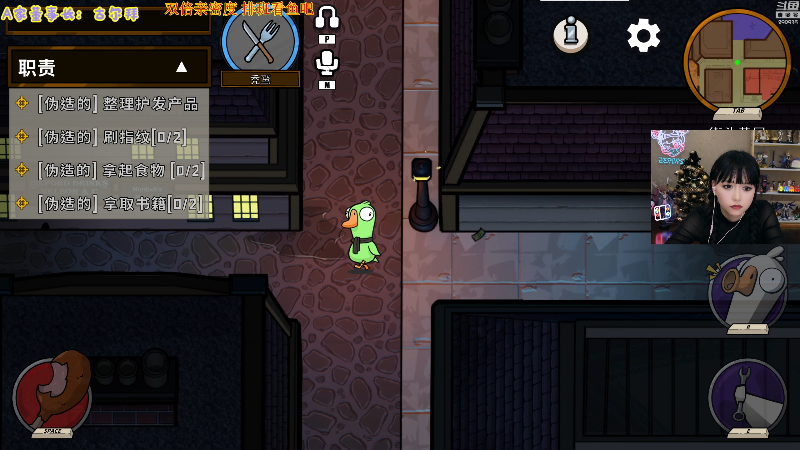800x450 pixels.
Task: Open the settings gear
Action: [643, 36]
